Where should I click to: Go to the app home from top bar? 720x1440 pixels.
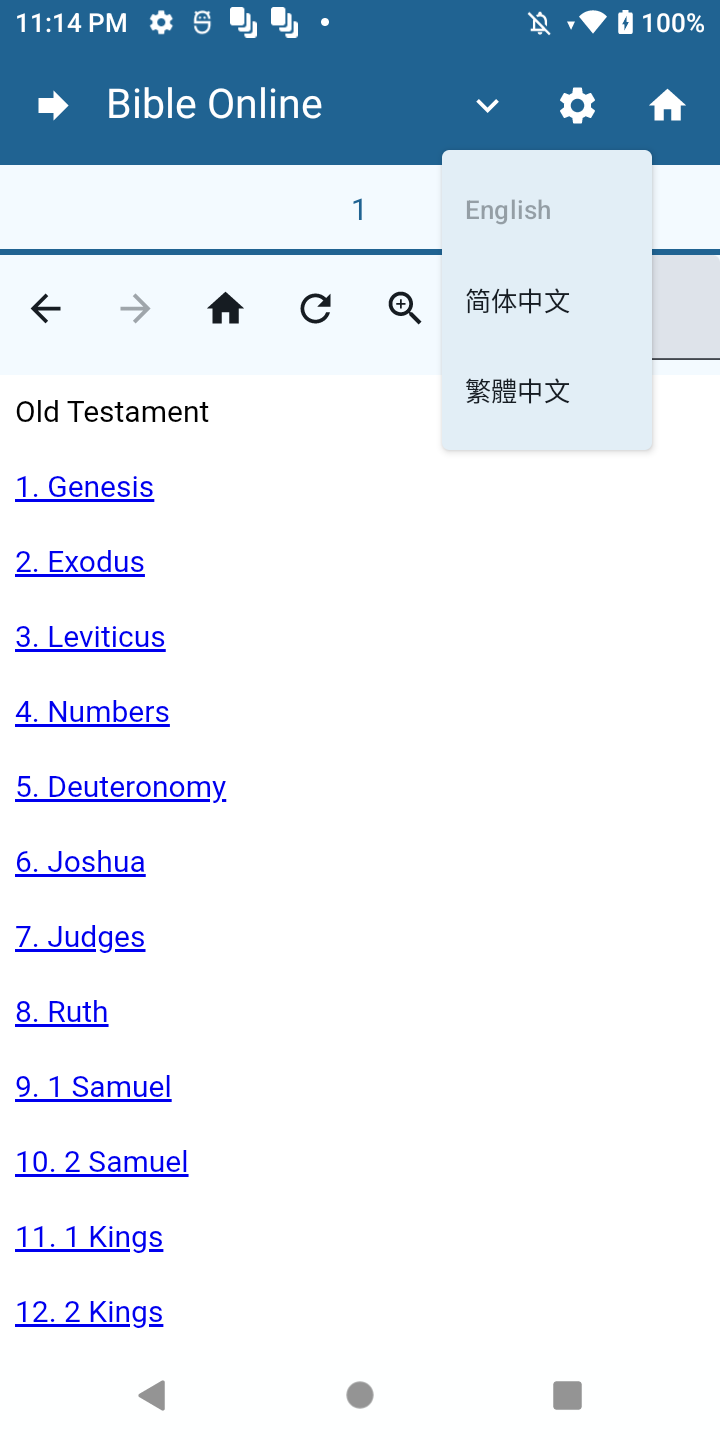(x=667, y=105)
